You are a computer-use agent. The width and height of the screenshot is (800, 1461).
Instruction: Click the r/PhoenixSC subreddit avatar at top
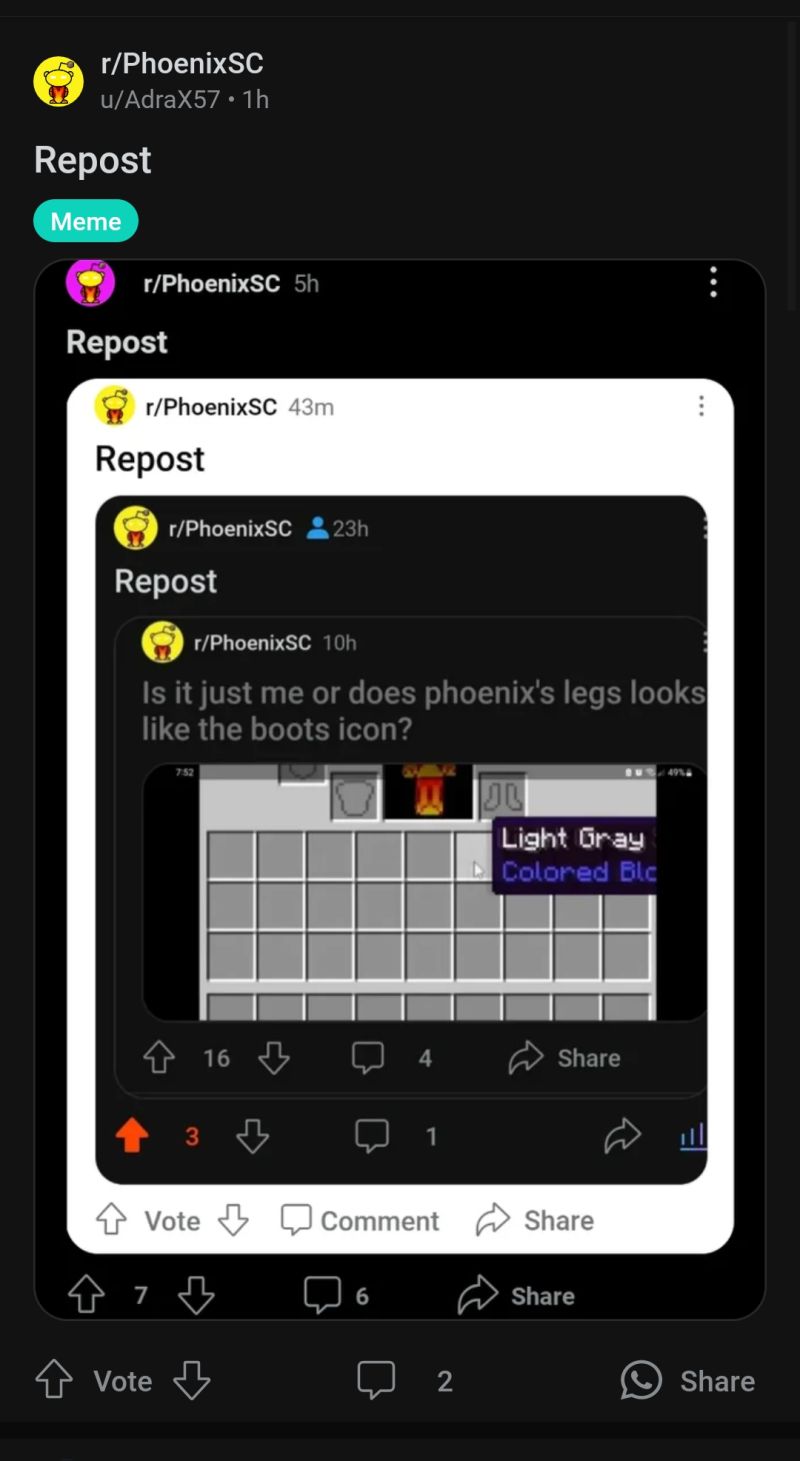[58, 80]
